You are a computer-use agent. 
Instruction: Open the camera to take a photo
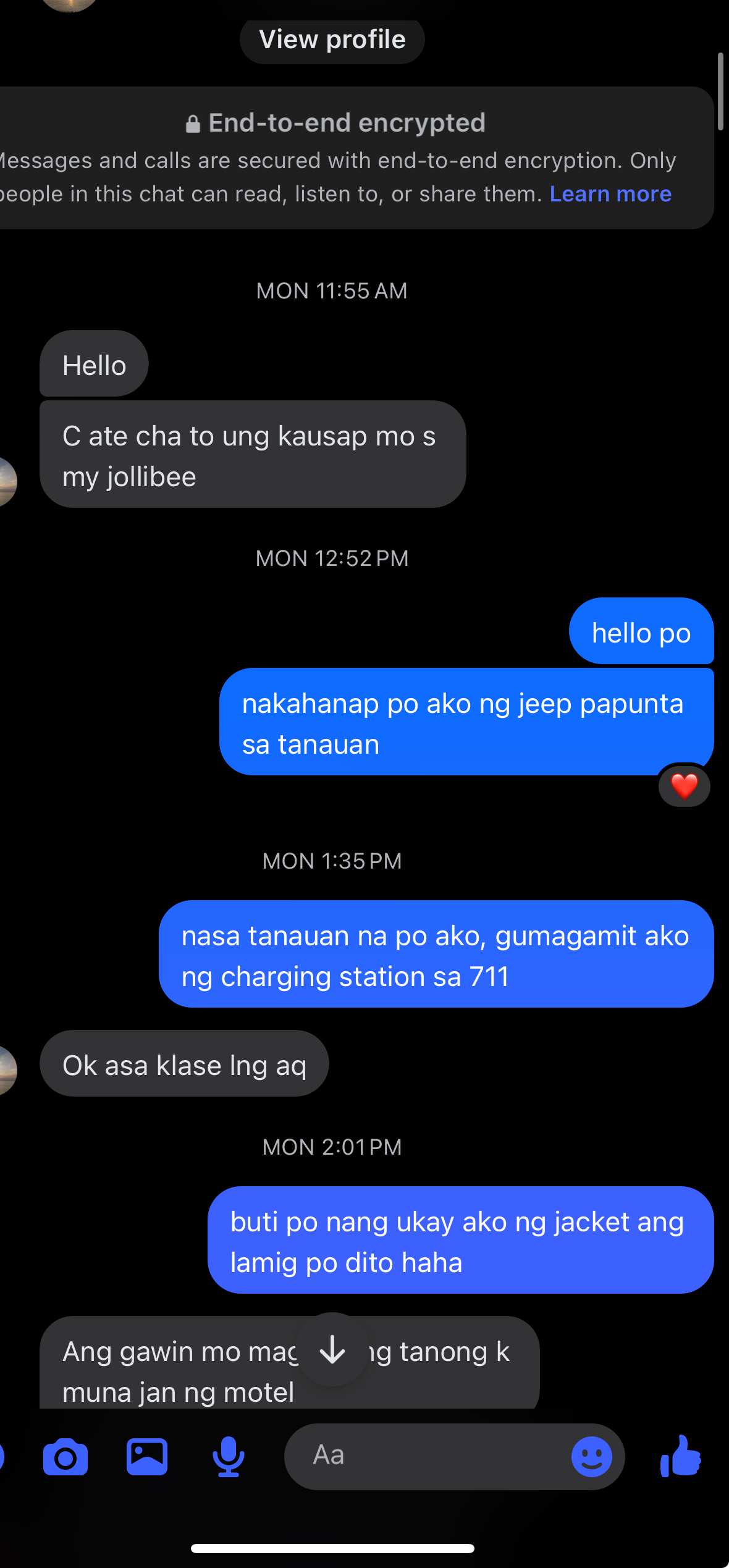click(x=65, y=1457)
